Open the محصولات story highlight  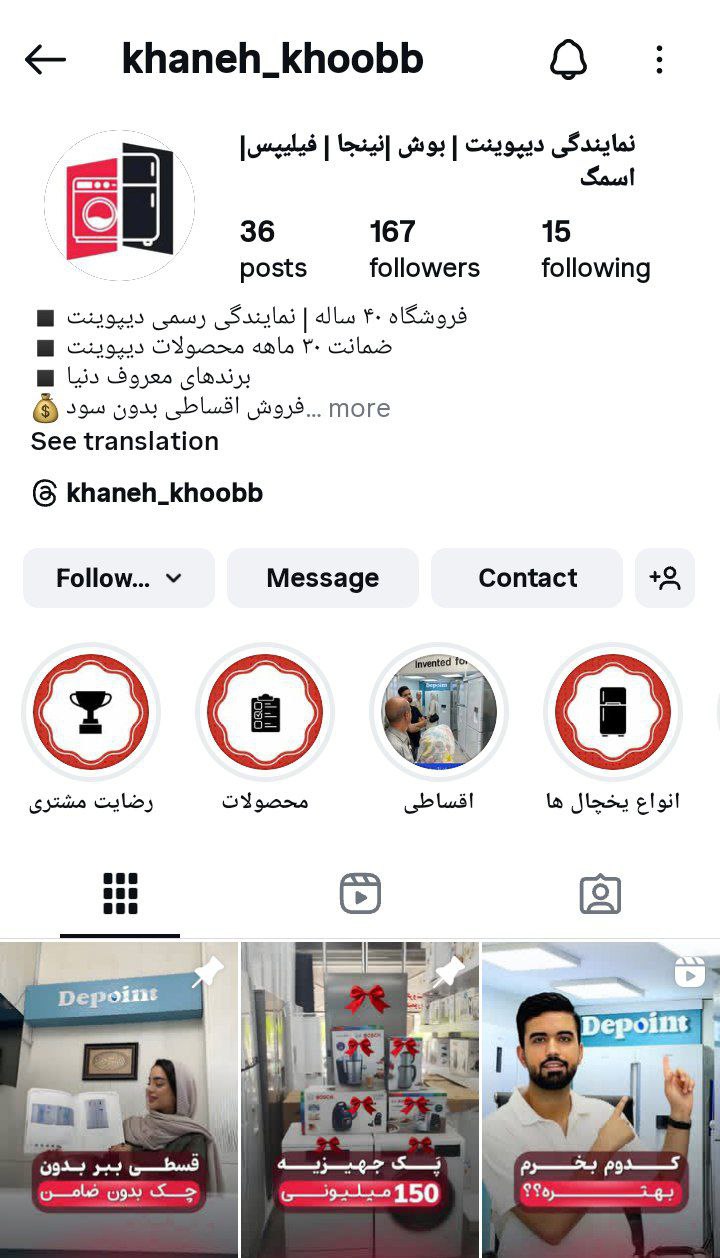tap(265, 712)
